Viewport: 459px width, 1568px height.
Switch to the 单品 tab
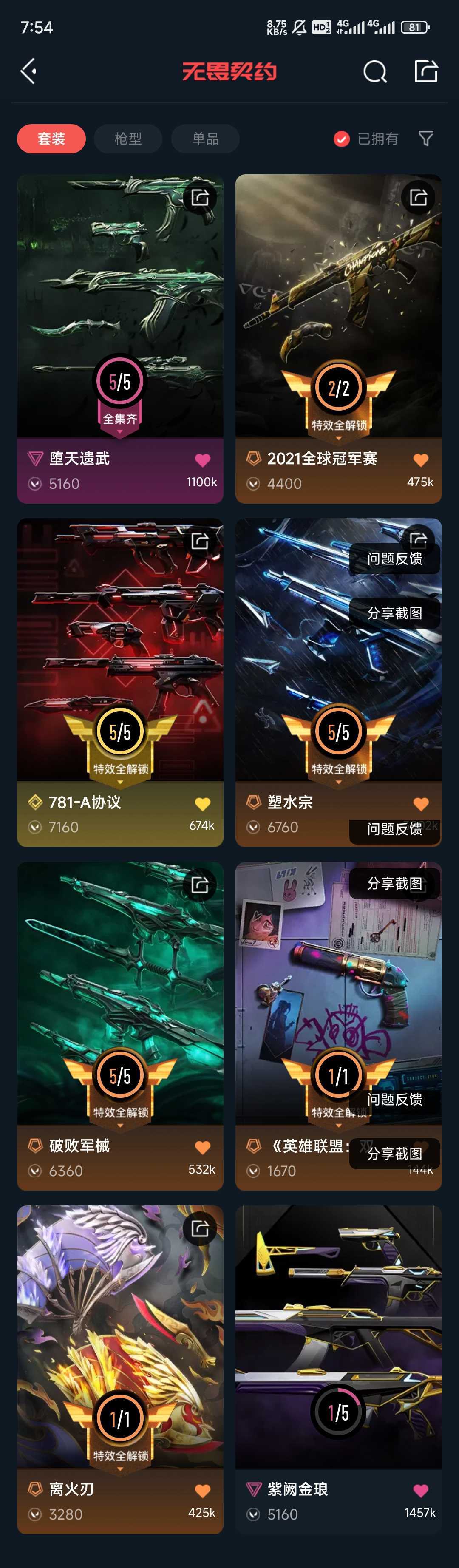(205, 139)
